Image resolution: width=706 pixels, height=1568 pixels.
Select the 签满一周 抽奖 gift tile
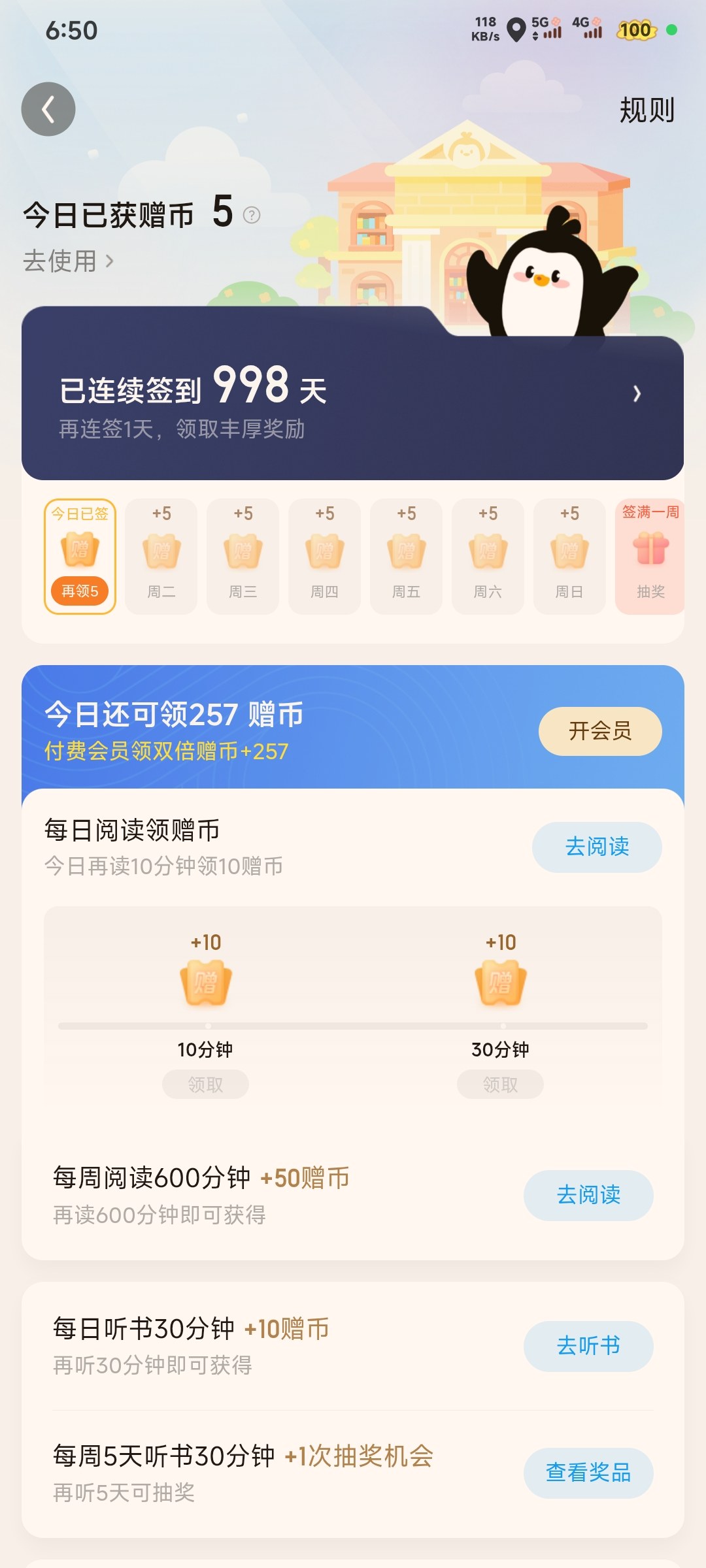pyautogui.click(x=650, y=557)
